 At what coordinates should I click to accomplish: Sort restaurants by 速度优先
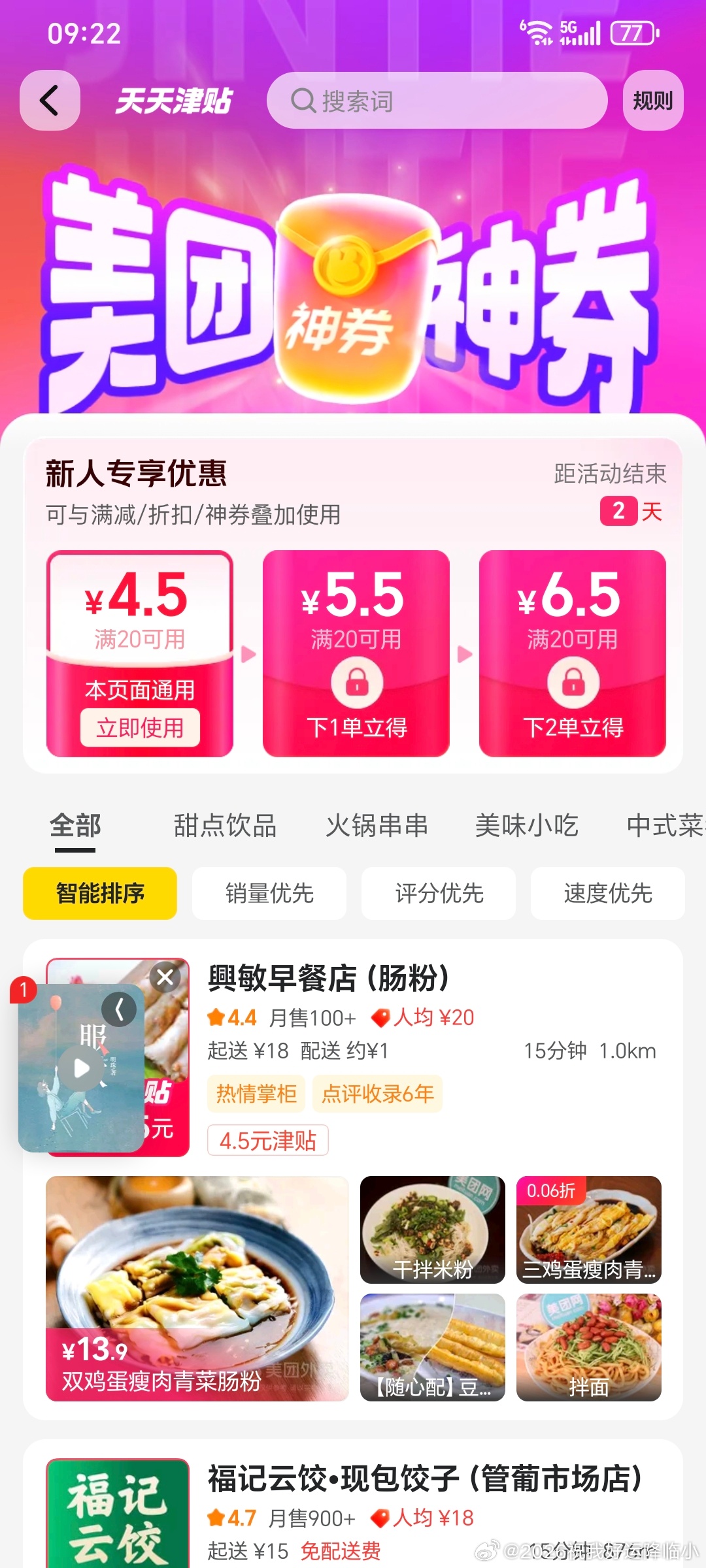608,893
